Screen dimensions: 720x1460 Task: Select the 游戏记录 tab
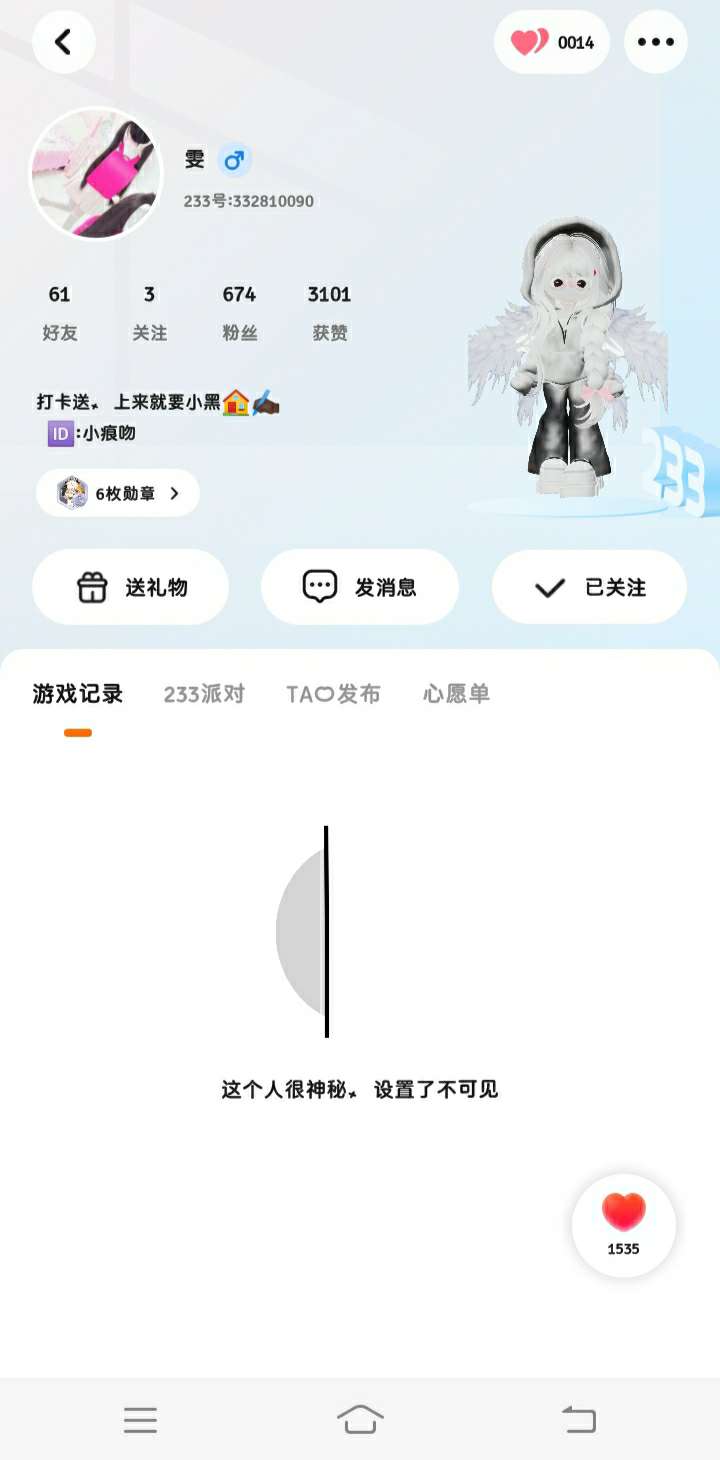[78, 694]
